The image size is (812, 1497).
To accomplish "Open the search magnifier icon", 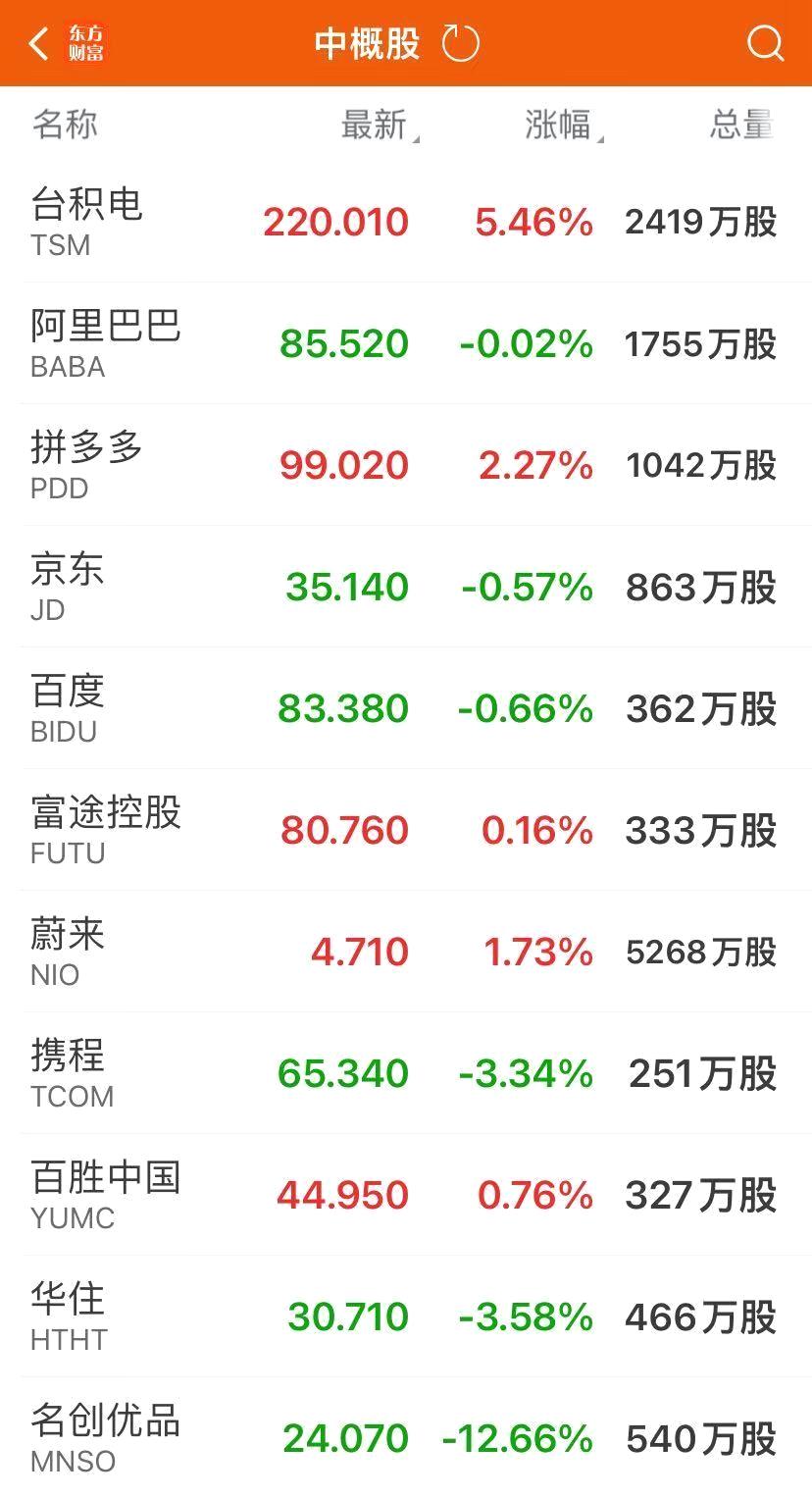I will coord(764,44).
